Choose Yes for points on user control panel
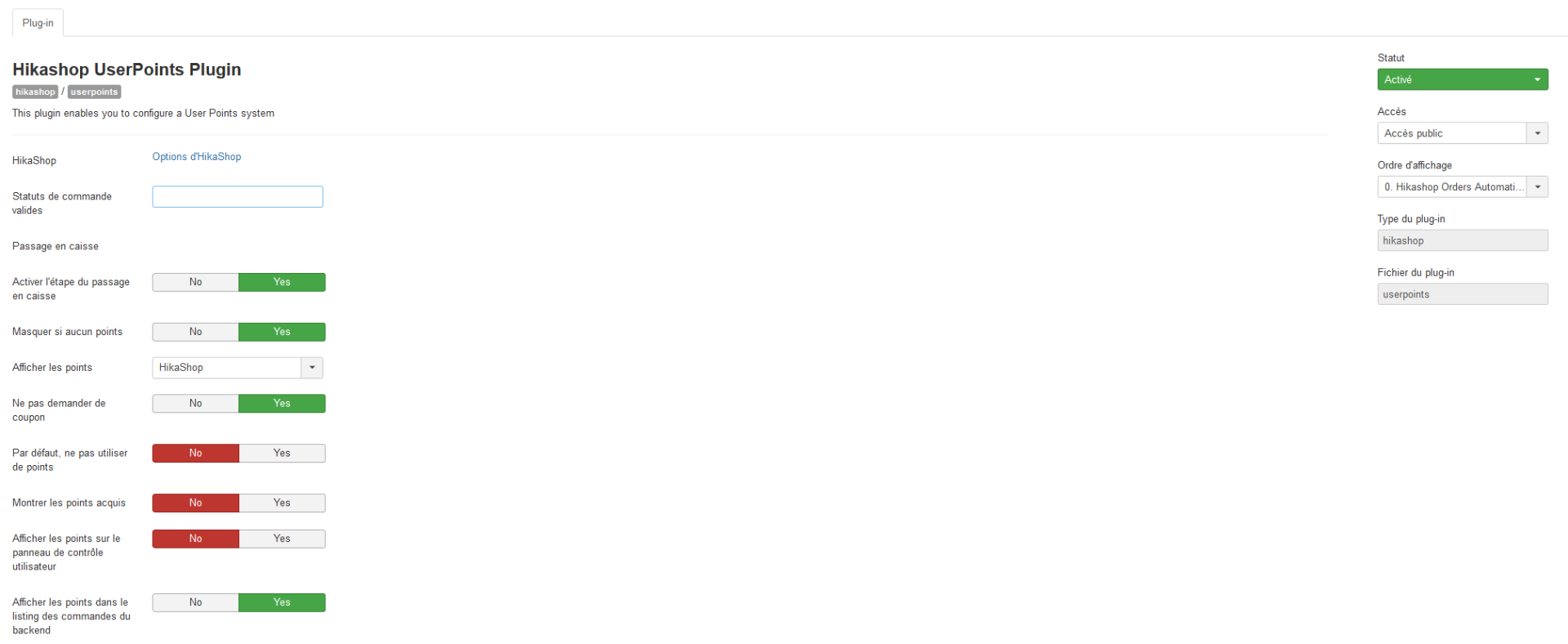This screenshot has height=644, width=1568. pos(282,539)
